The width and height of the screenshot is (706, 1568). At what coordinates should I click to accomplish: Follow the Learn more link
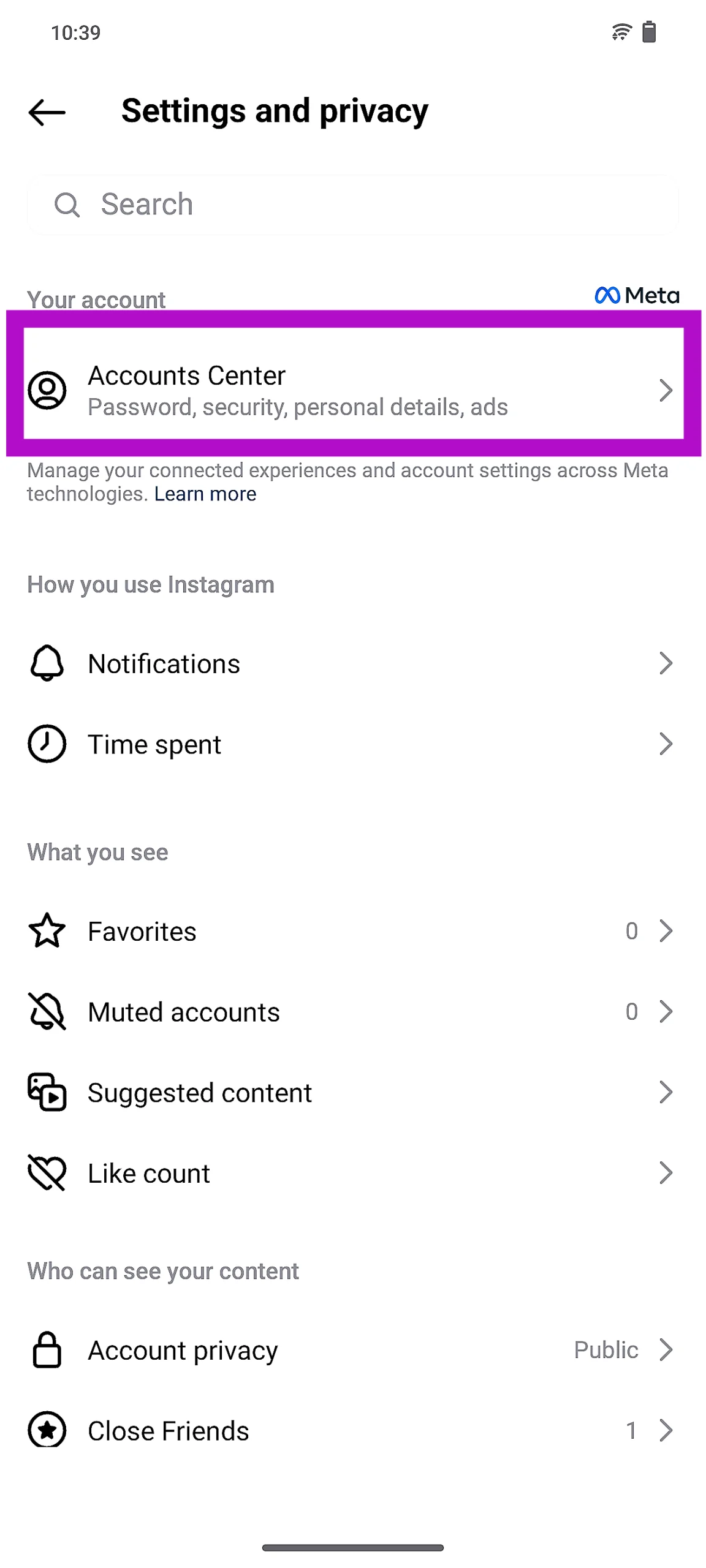coord(205,494)
